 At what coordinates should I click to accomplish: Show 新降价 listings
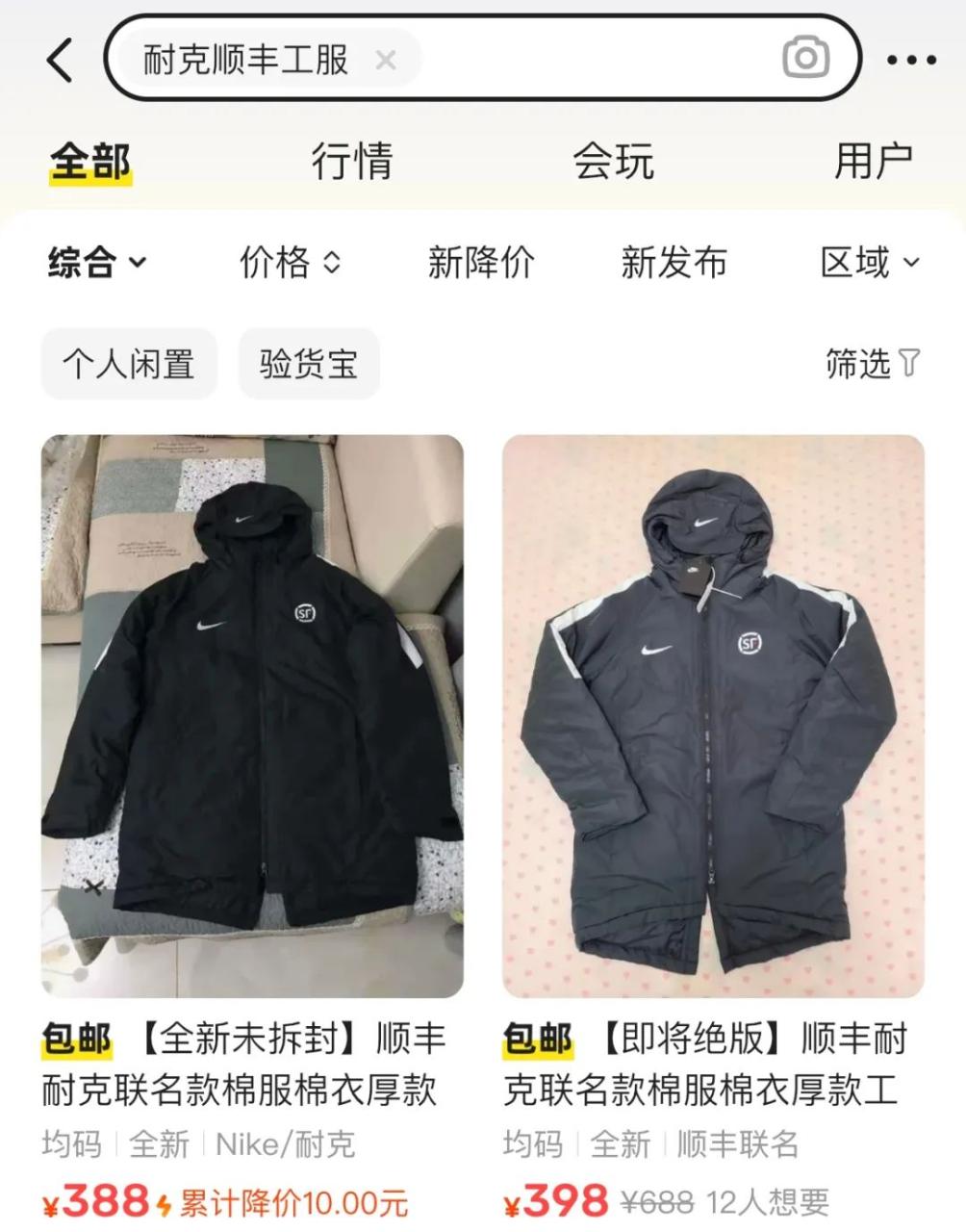tap(481, 262)
